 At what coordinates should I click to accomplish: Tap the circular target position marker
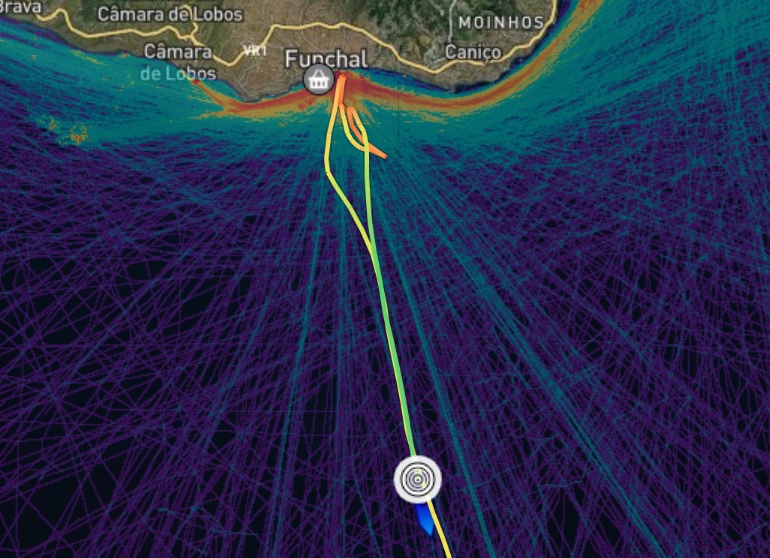point(417,479)
